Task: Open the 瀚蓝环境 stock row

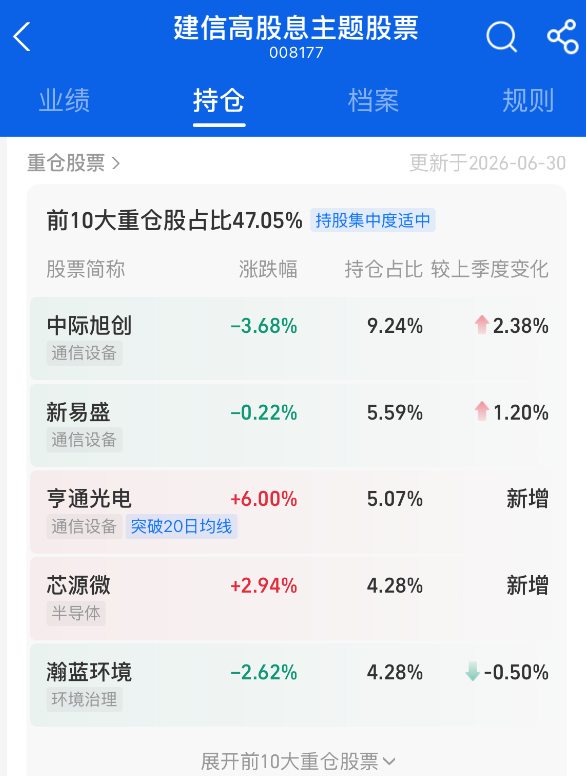Action: click(x=297, y=685)
